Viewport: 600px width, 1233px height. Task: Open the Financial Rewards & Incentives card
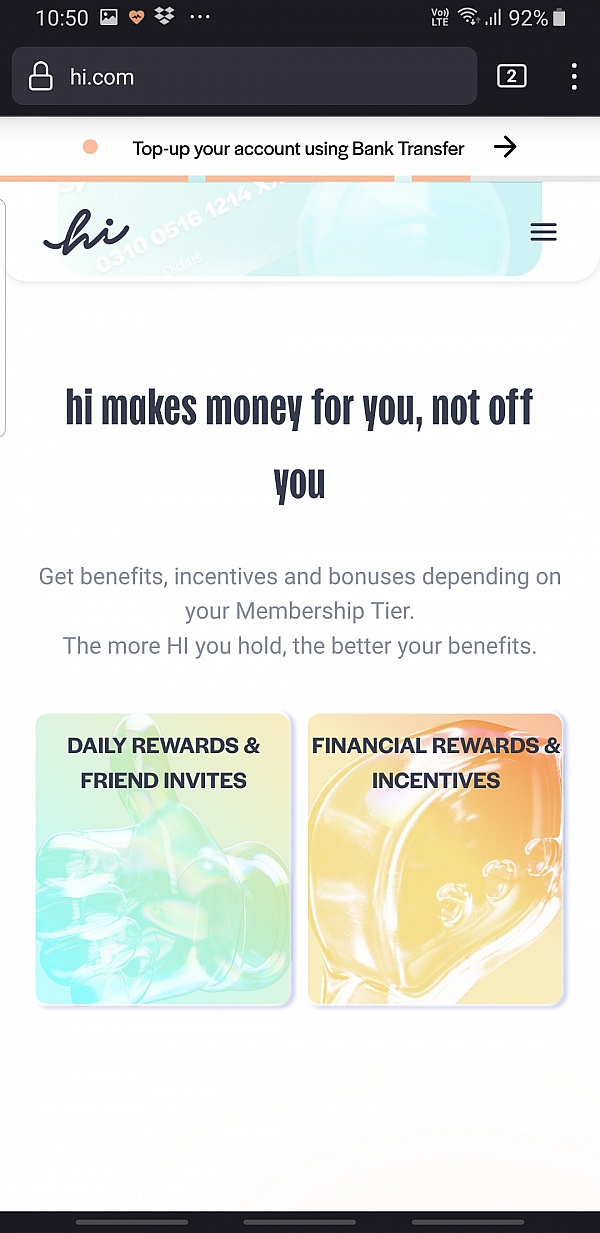pyautogui.click(x=436, y=859)
